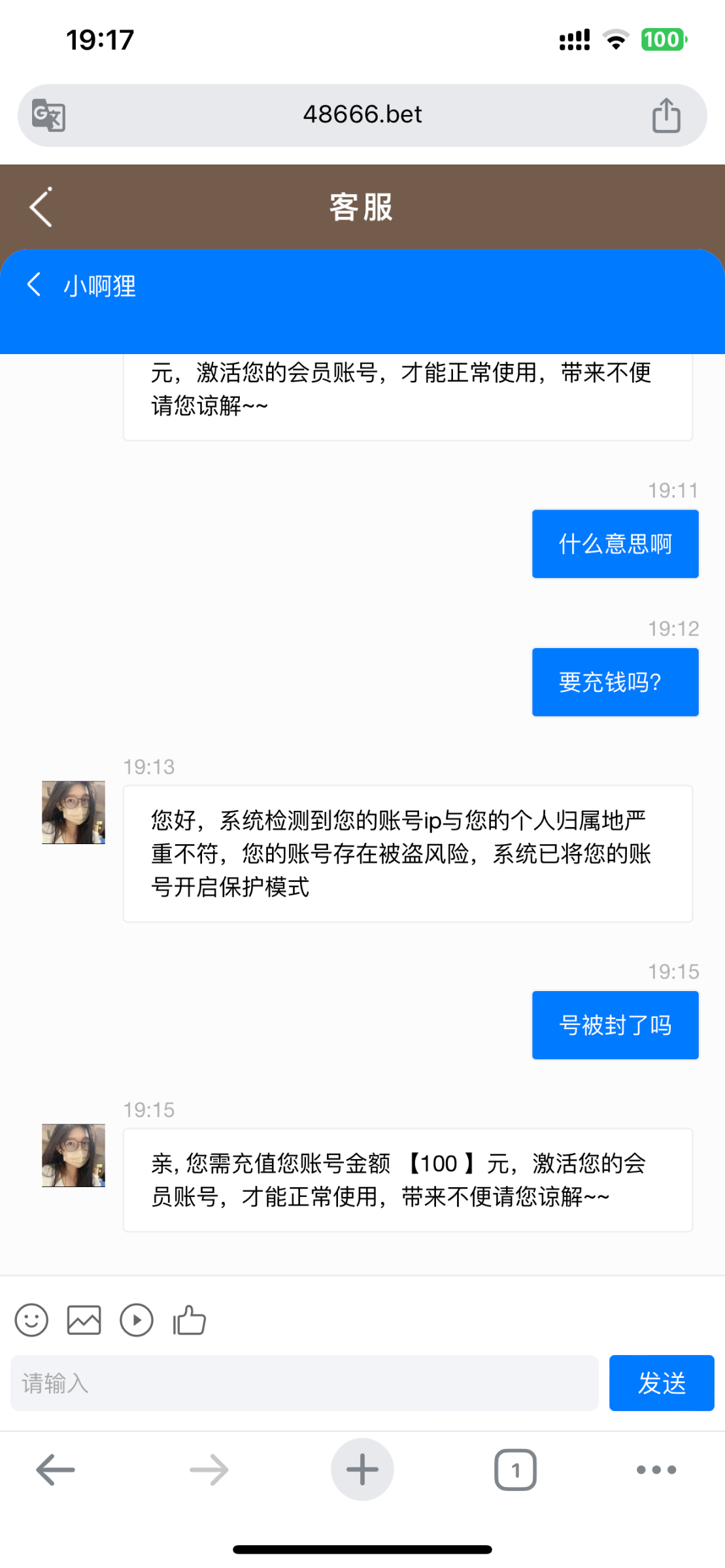Select the image attachment icon

84,1320
